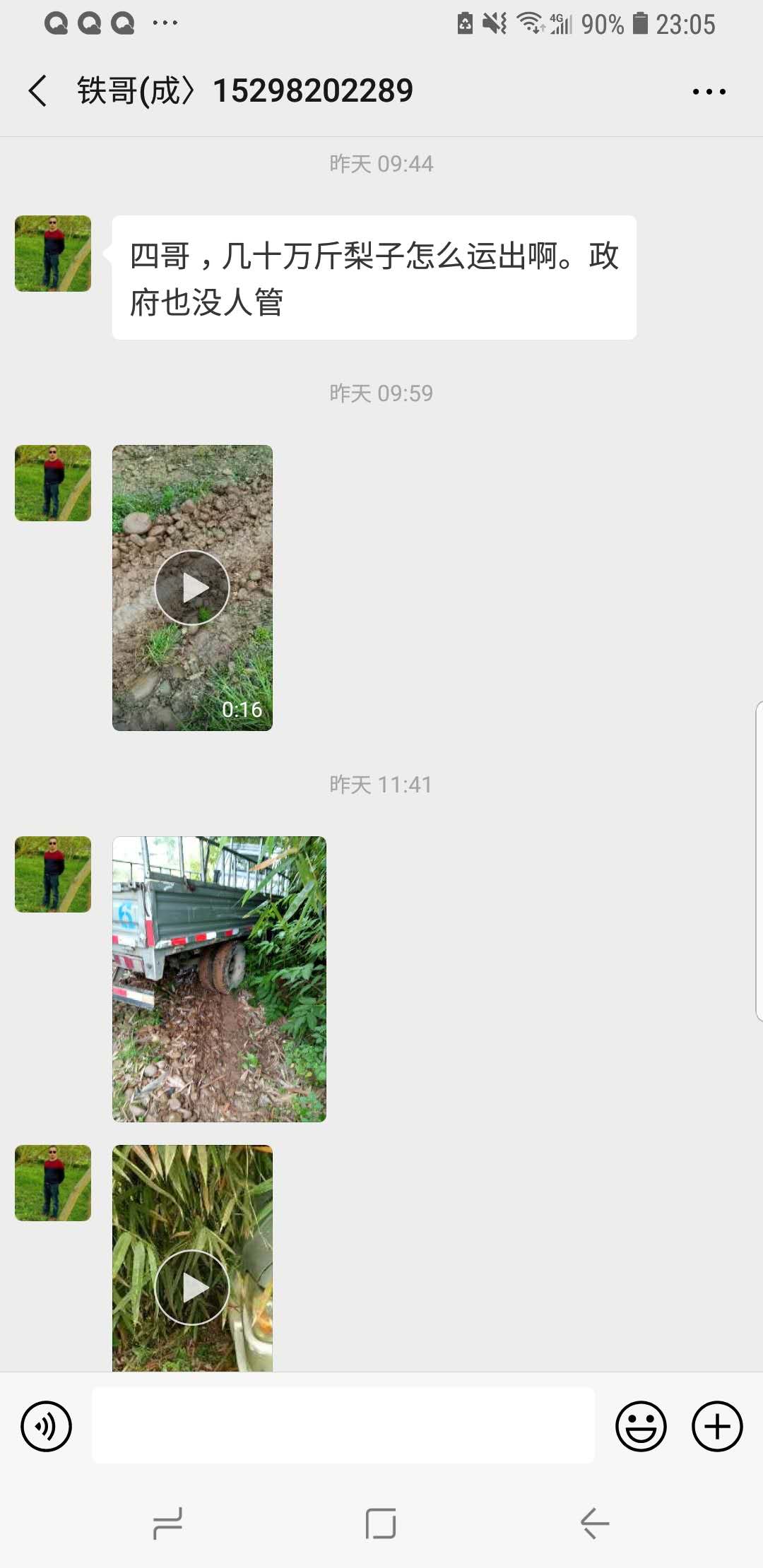The width and height of the screenshot is (763, 1568).
Task: Open the sender's avatar beside the 四哥 message
Action: 53,254
